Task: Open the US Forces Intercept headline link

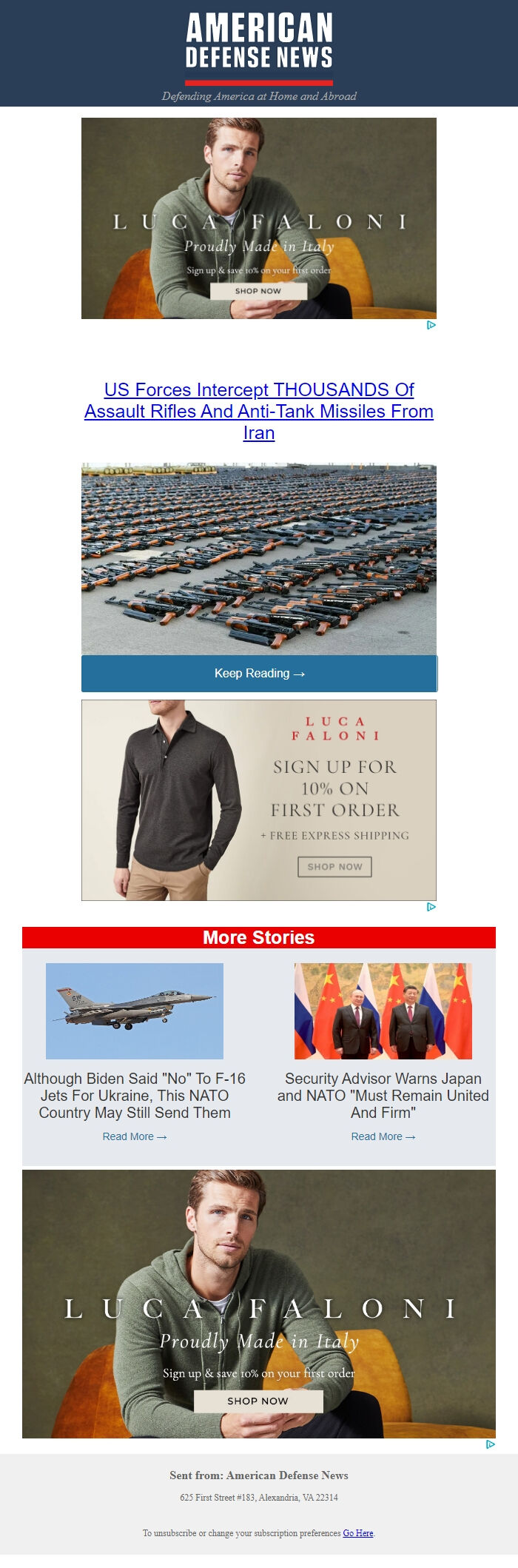Action: [259, 411]
